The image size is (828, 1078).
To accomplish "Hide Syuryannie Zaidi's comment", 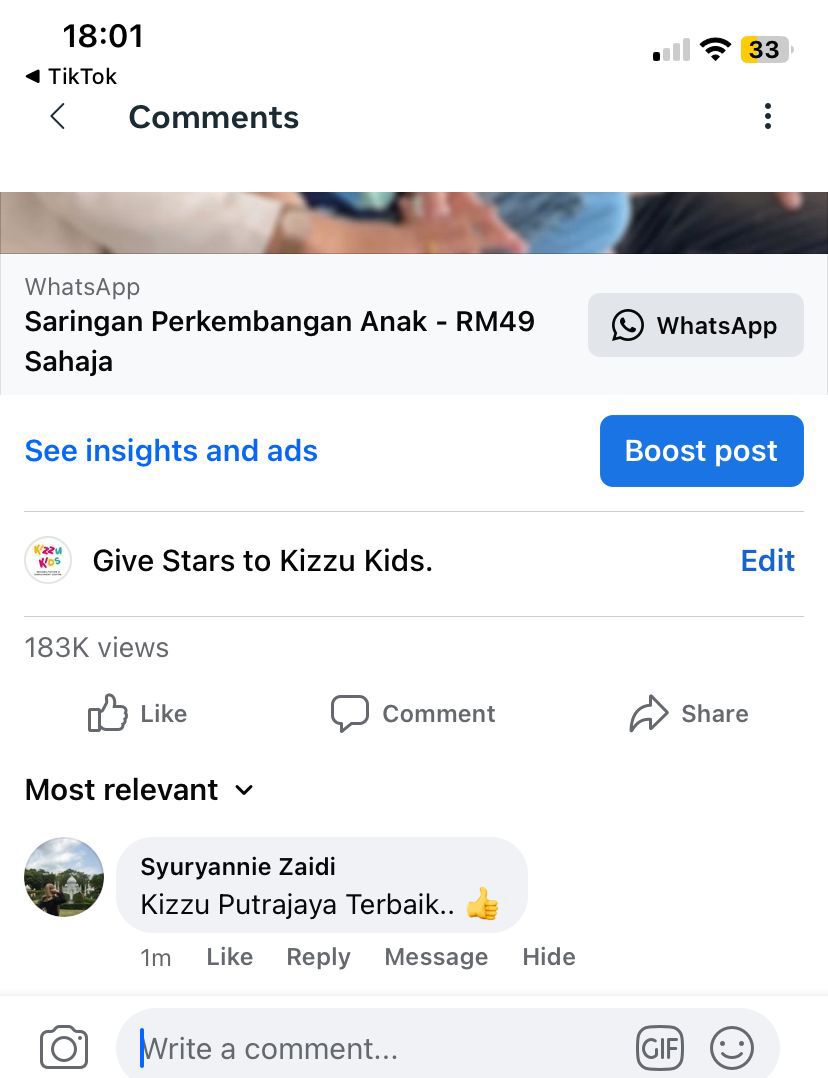I will coord(548,957).
